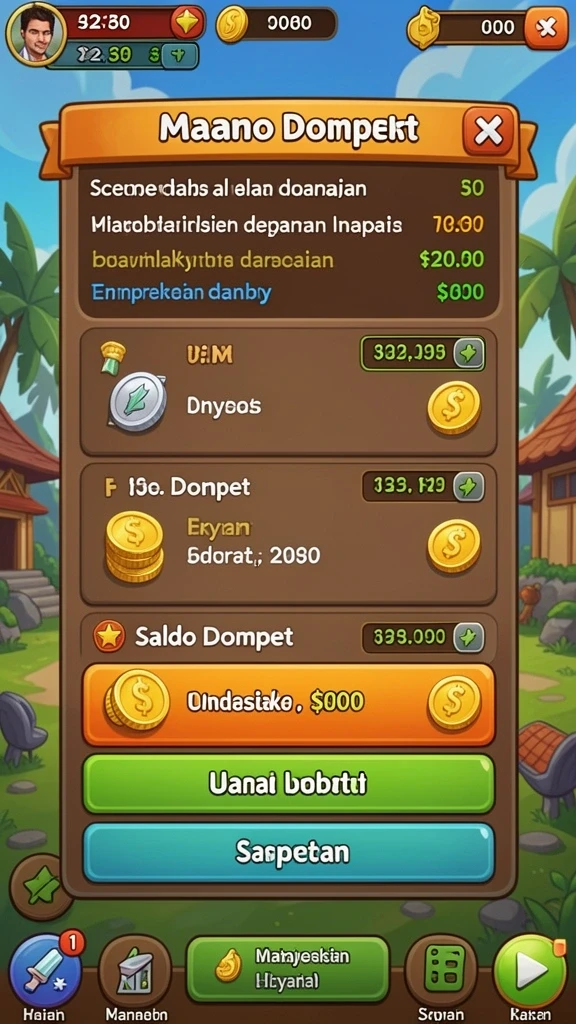Tap the green Uanai bobttit button
This screenshot has width=576, height=1024.
point(288,783)
